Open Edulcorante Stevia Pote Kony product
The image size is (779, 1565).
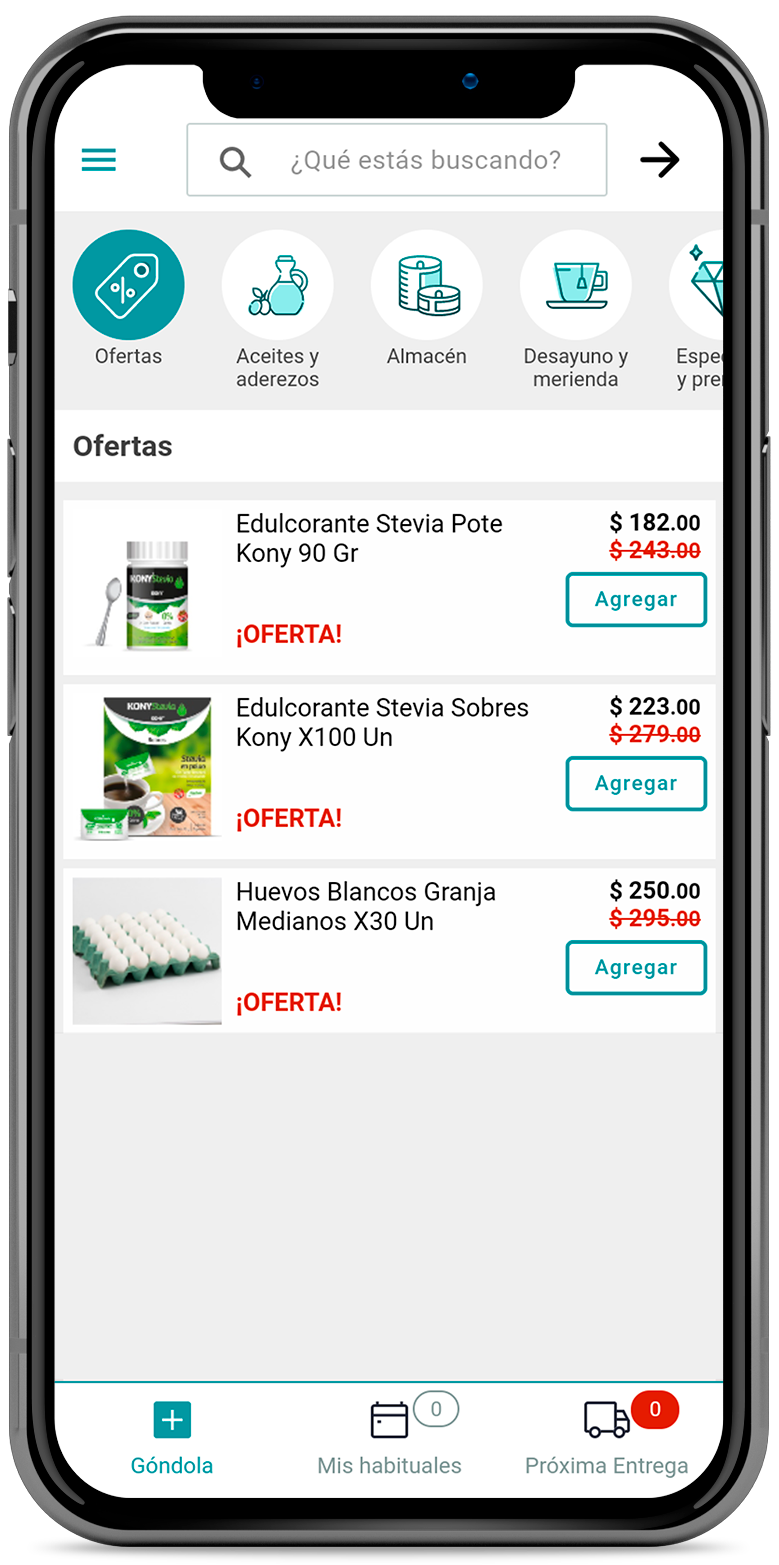[x=368, y=538]
